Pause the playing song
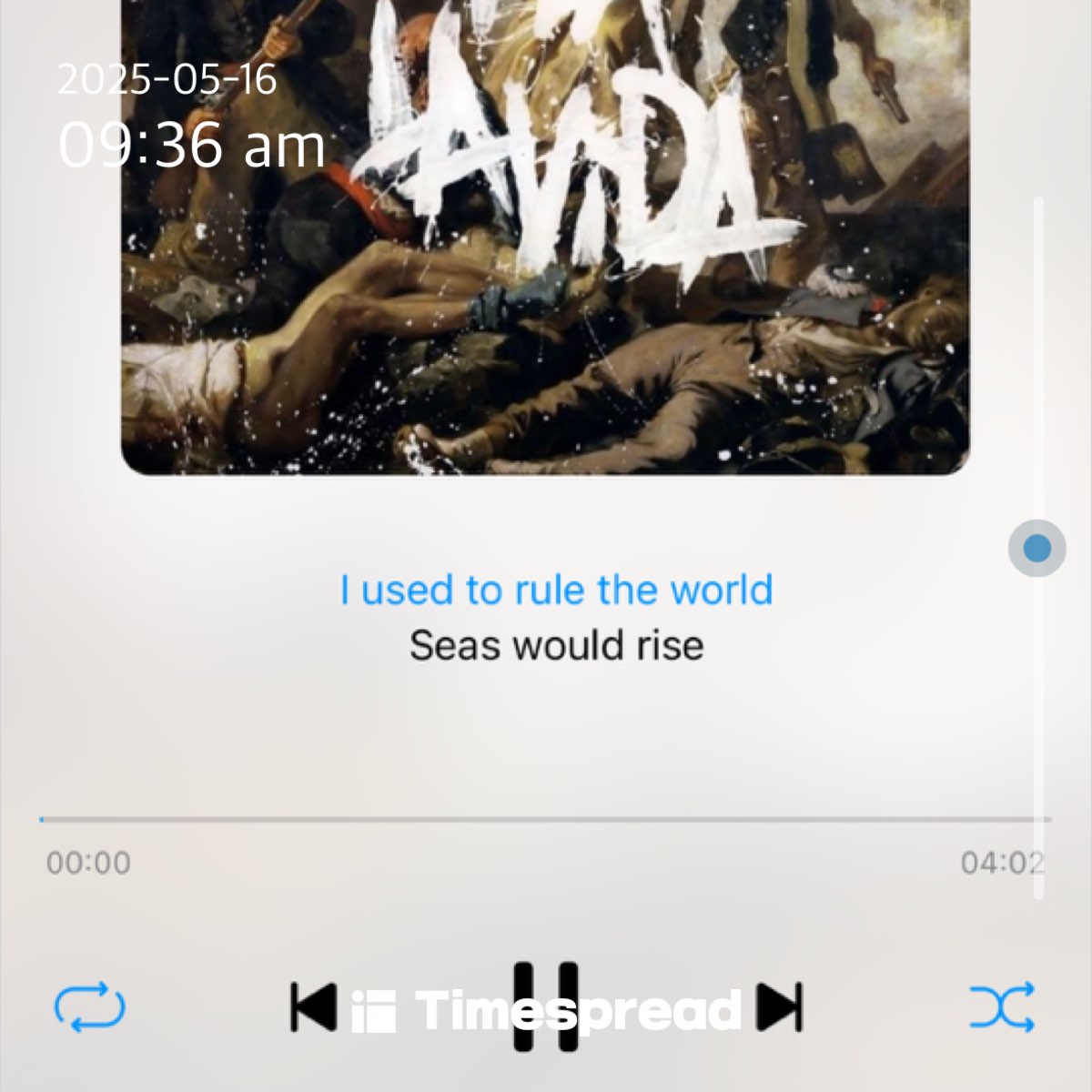This screenshot has height=1092, width=1092. point(546,1006)
